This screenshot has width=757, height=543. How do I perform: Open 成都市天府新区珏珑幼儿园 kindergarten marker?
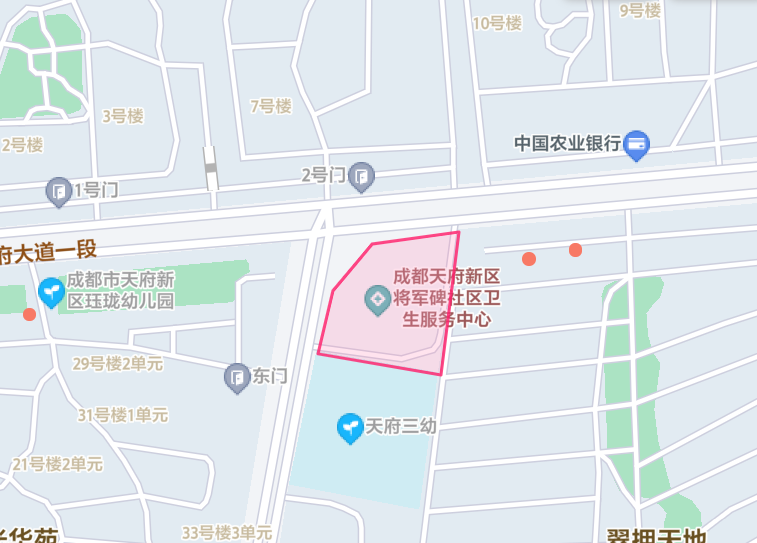coord(51,292)
